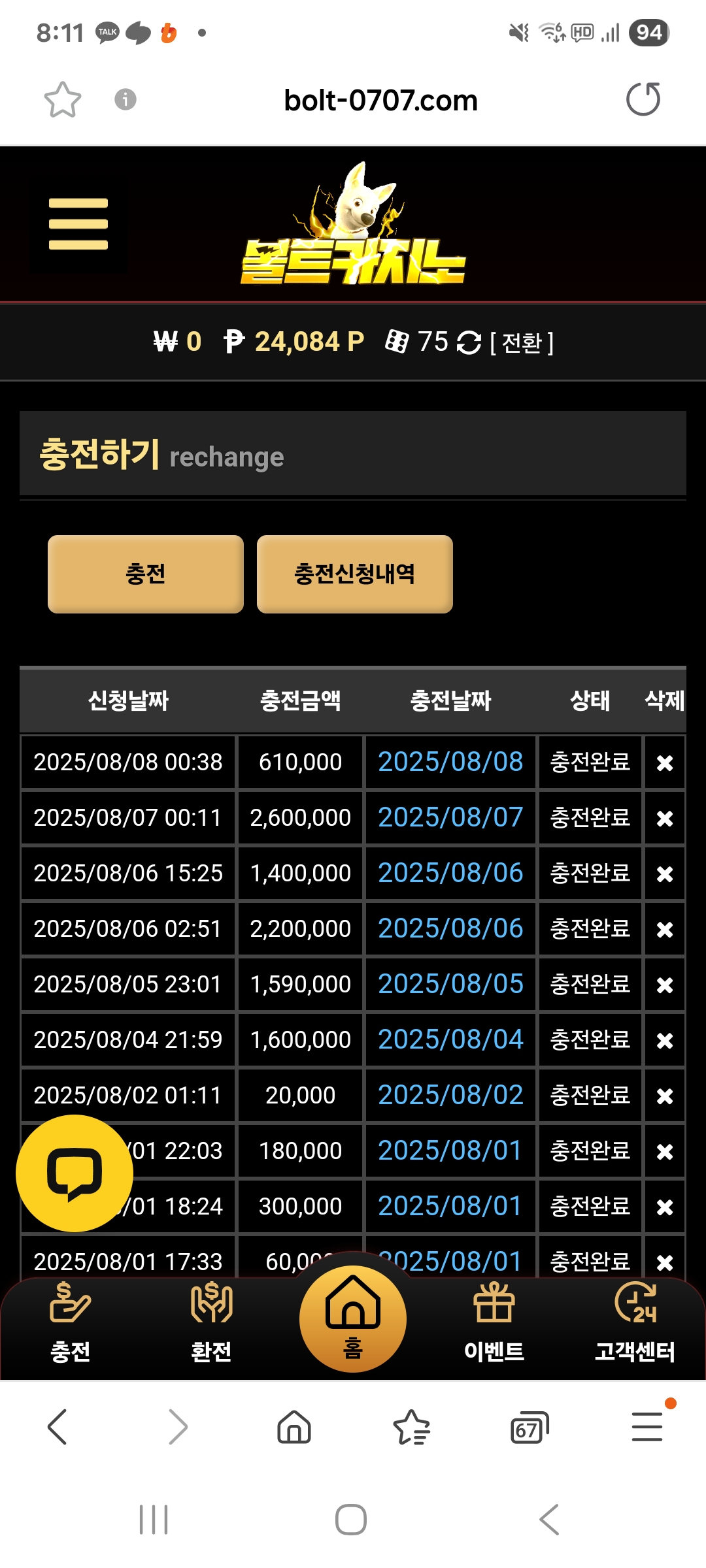This screenshot has width=706, height=1568.
Task: Delete the 2,600,000 charge record
Action: (x=665, y=818)
